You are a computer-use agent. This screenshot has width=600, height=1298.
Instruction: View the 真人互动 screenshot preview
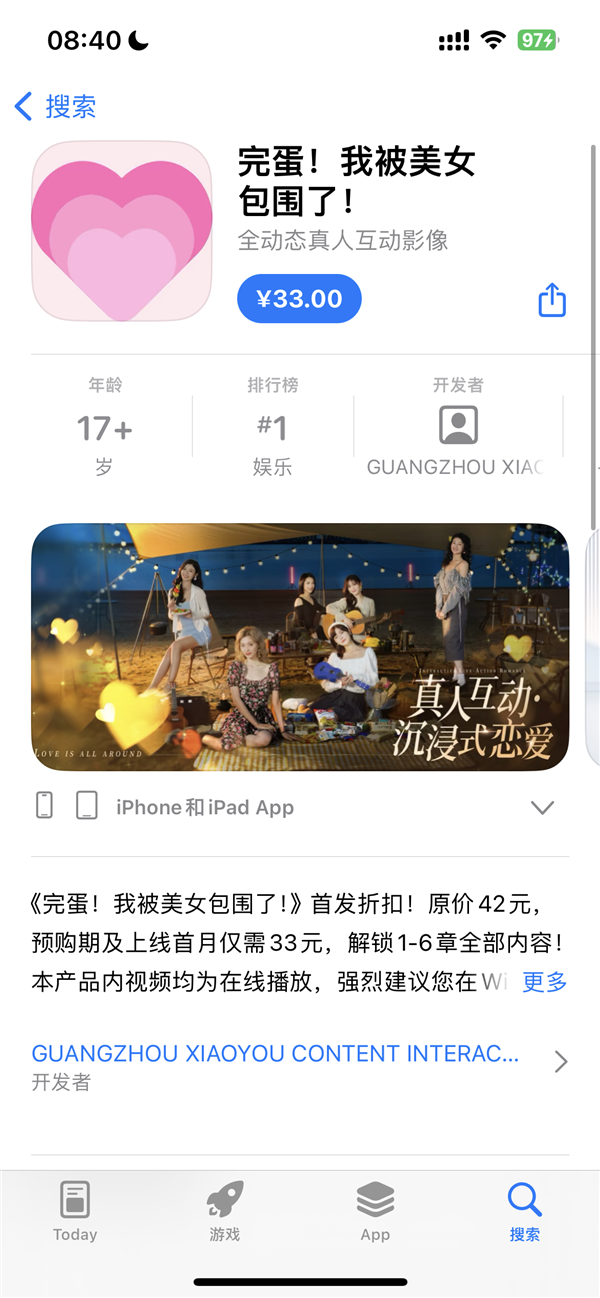[300, 647]
